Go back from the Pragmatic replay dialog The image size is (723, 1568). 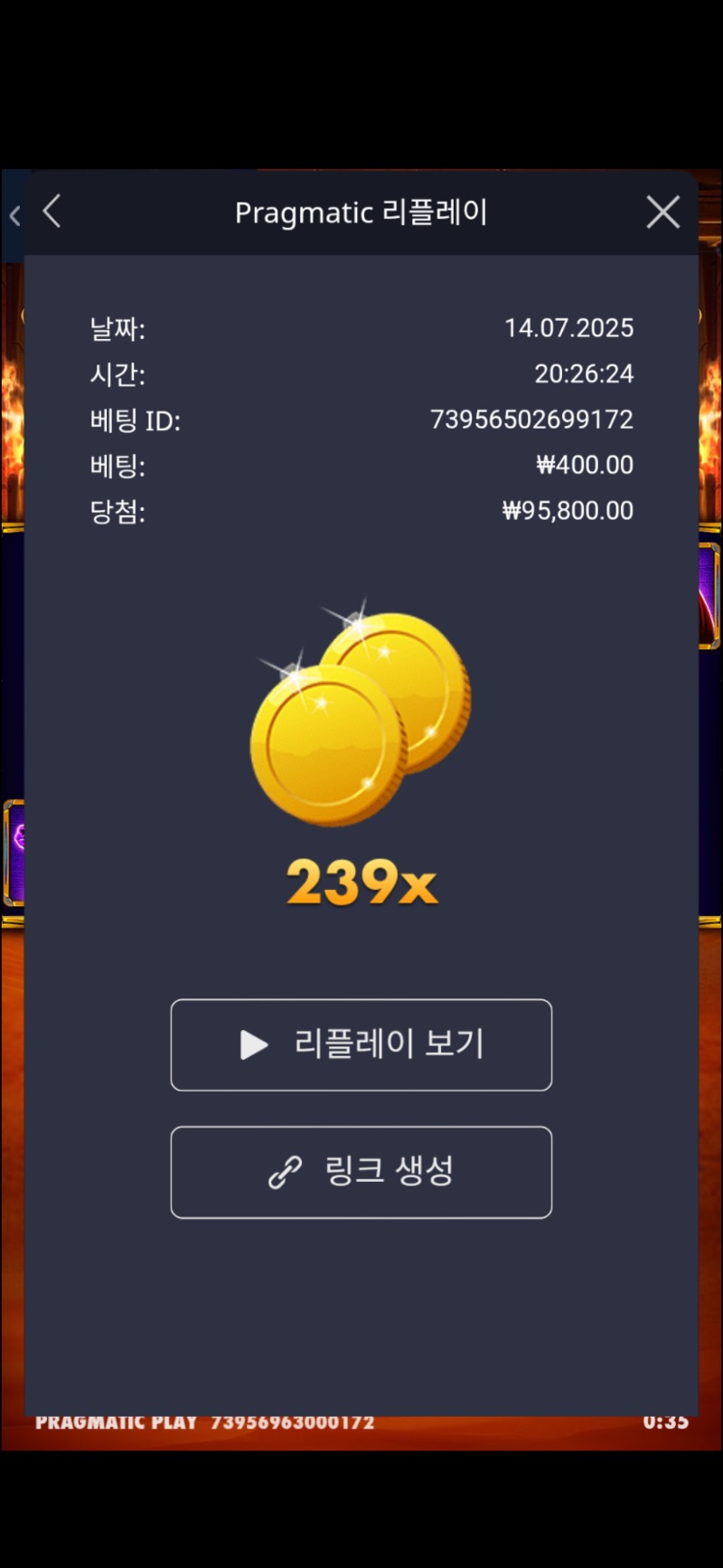(52, 213)
